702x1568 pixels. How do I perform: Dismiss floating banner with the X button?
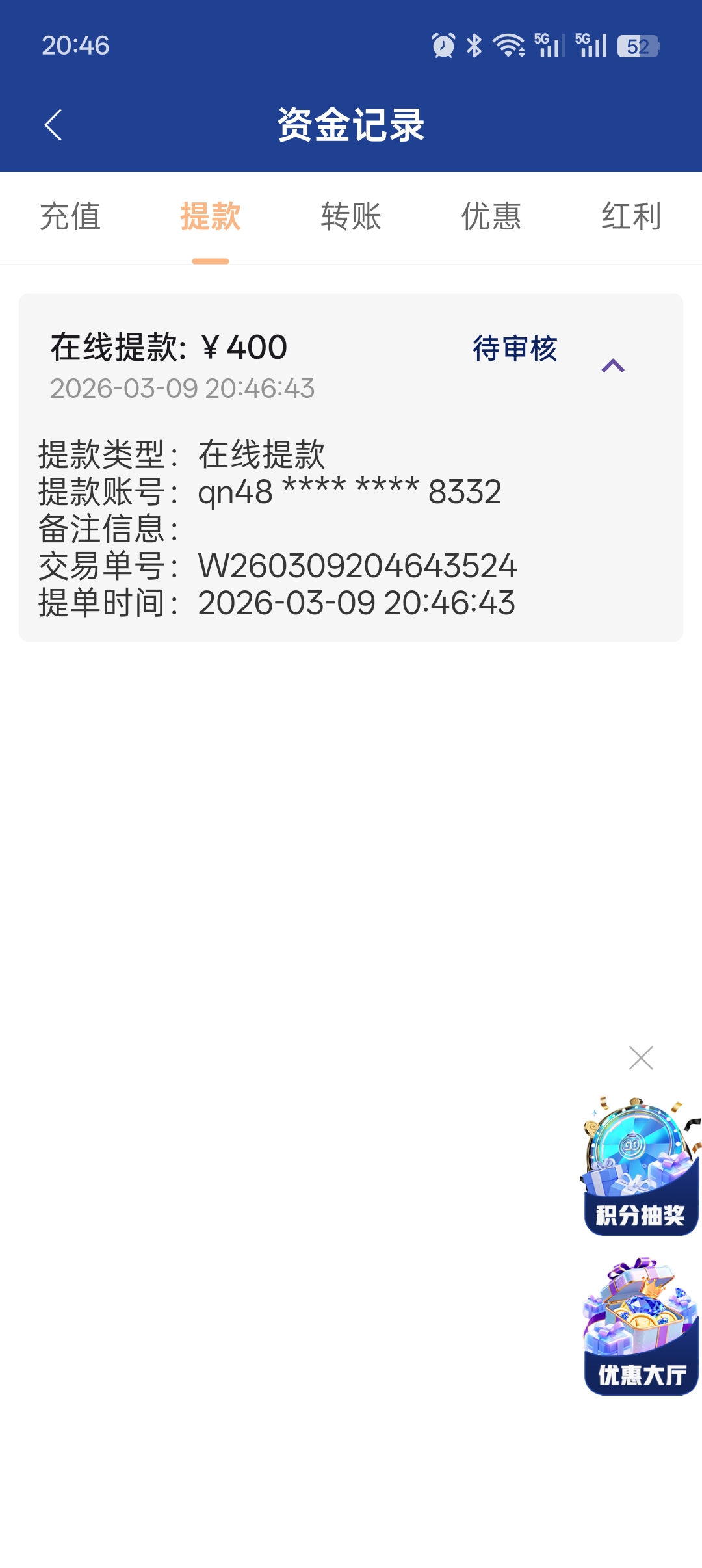[641, 1058]
